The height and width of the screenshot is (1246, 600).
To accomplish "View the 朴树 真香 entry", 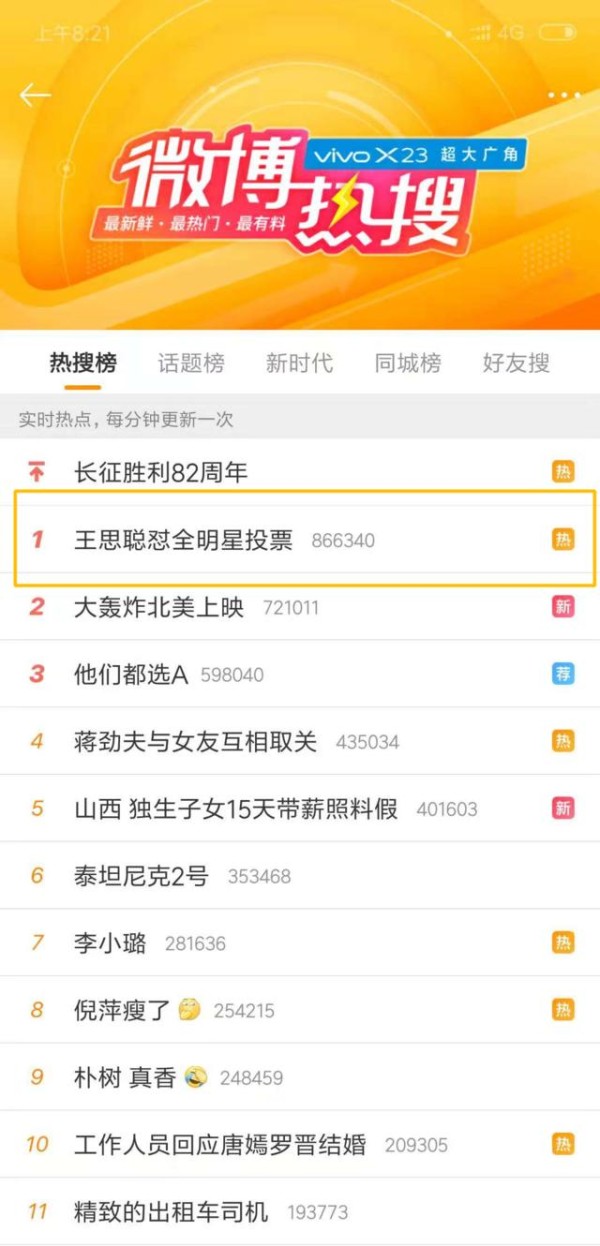I will pos(300,1077).
